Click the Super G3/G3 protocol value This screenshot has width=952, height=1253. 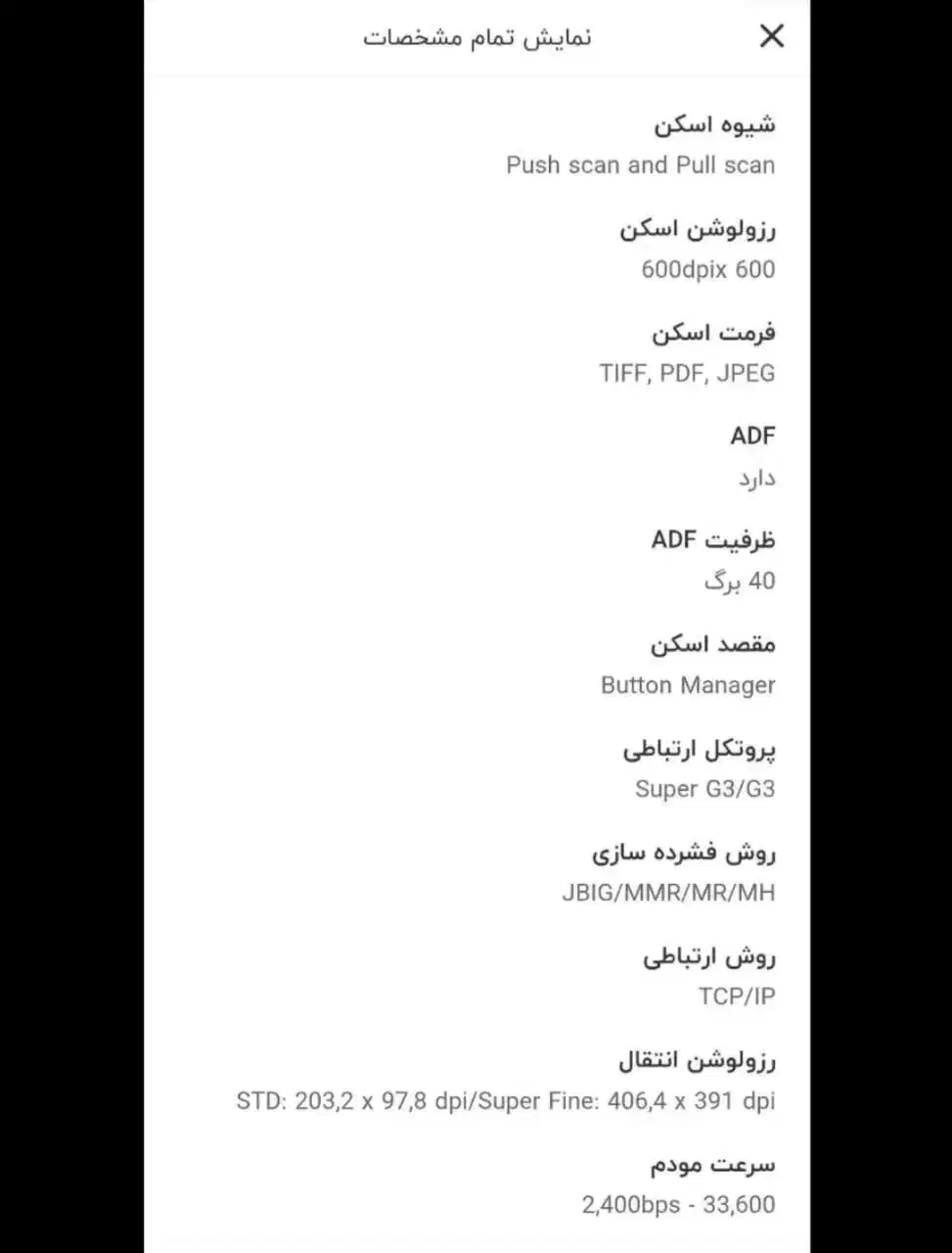coord(703,789)
